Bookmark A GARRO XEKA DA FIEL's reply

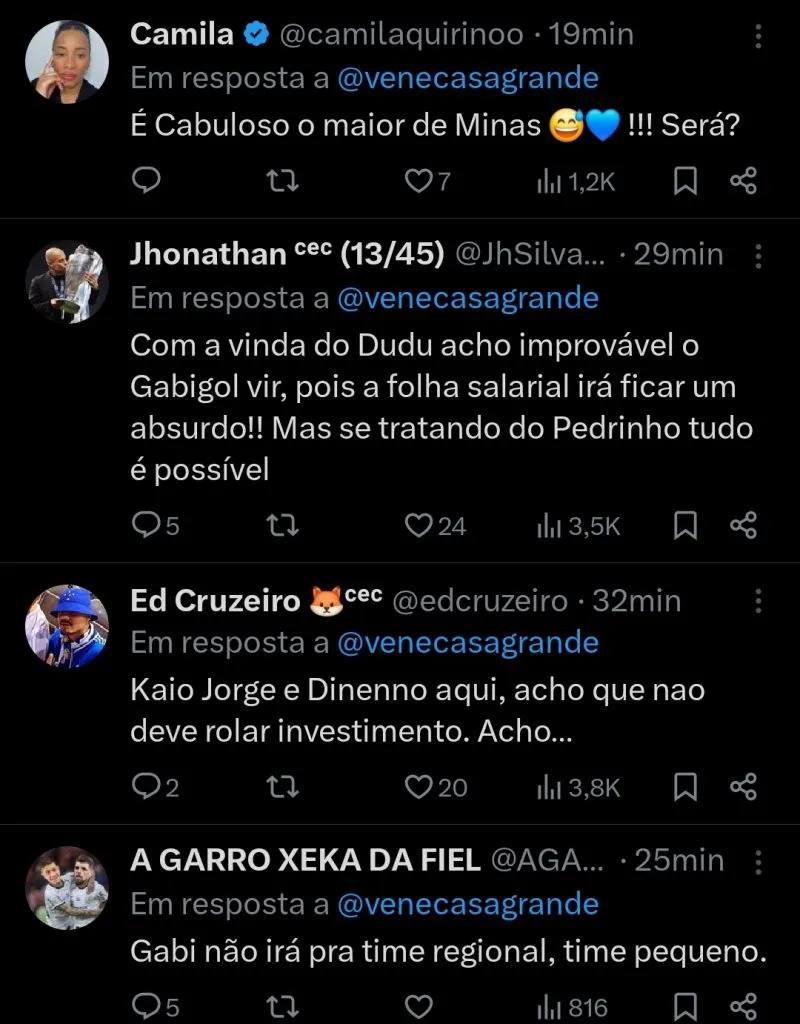684,1007
